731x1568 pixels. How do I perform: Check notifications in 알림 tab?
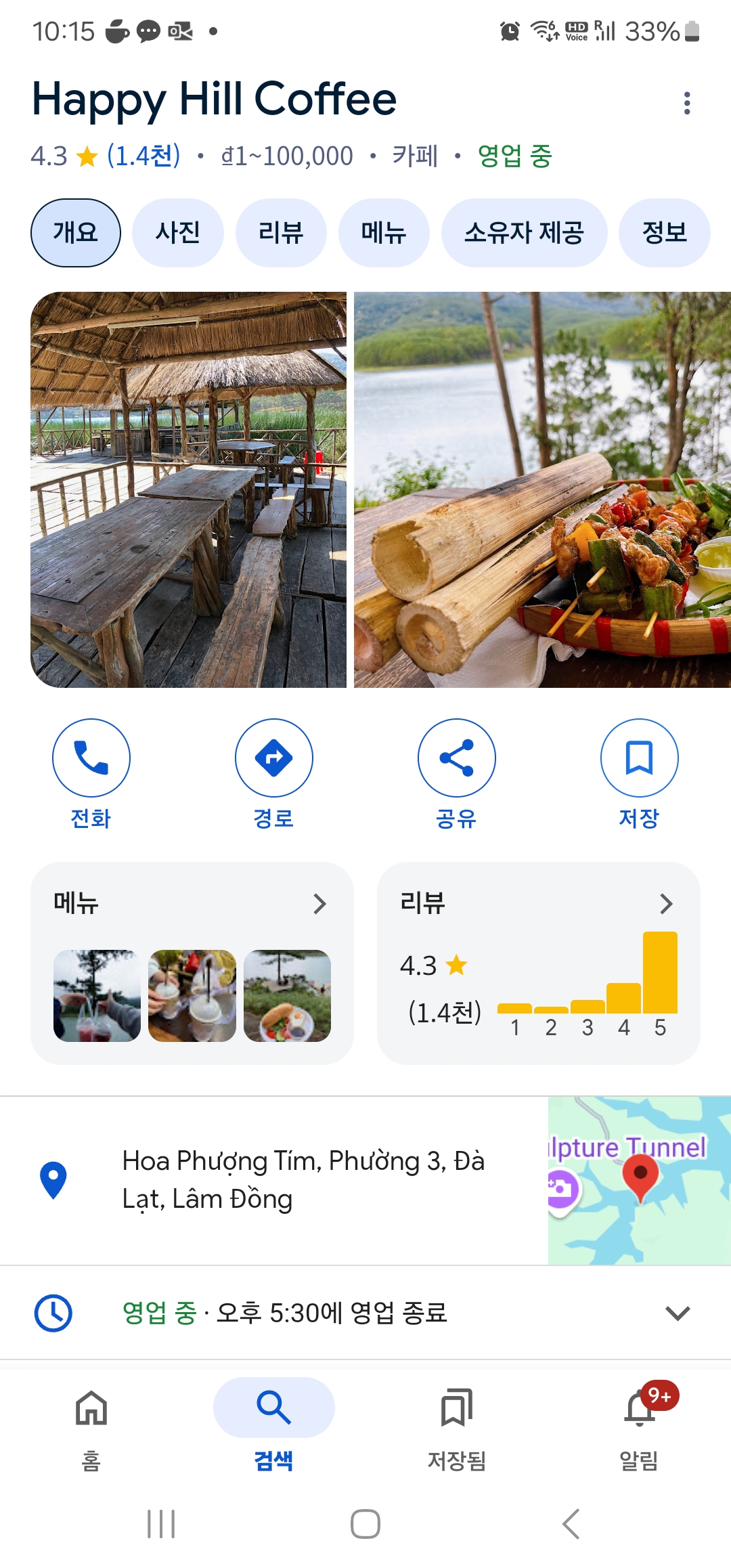click(x=640, y=1422)
